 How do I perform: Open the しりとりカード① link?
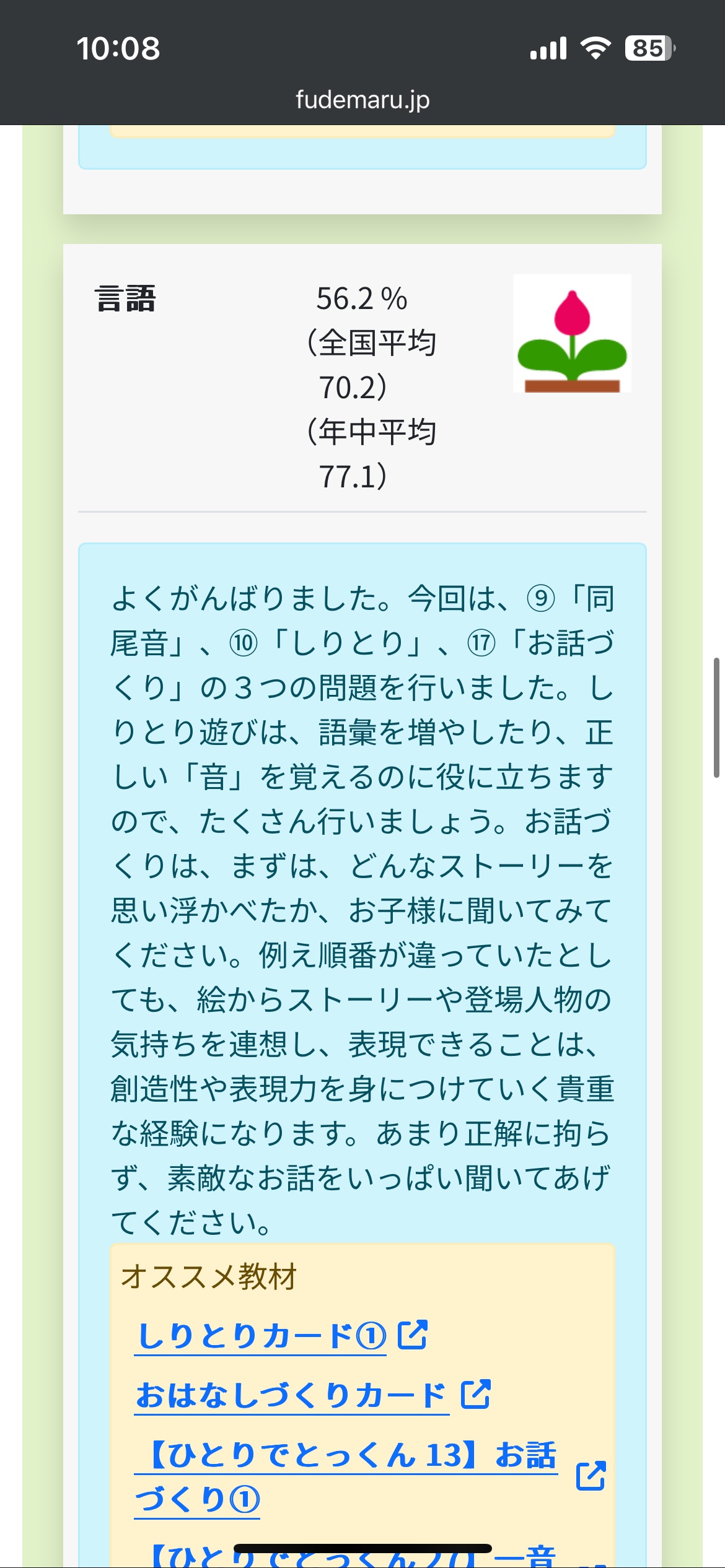pyautogui.click(x=261, y=1336)
